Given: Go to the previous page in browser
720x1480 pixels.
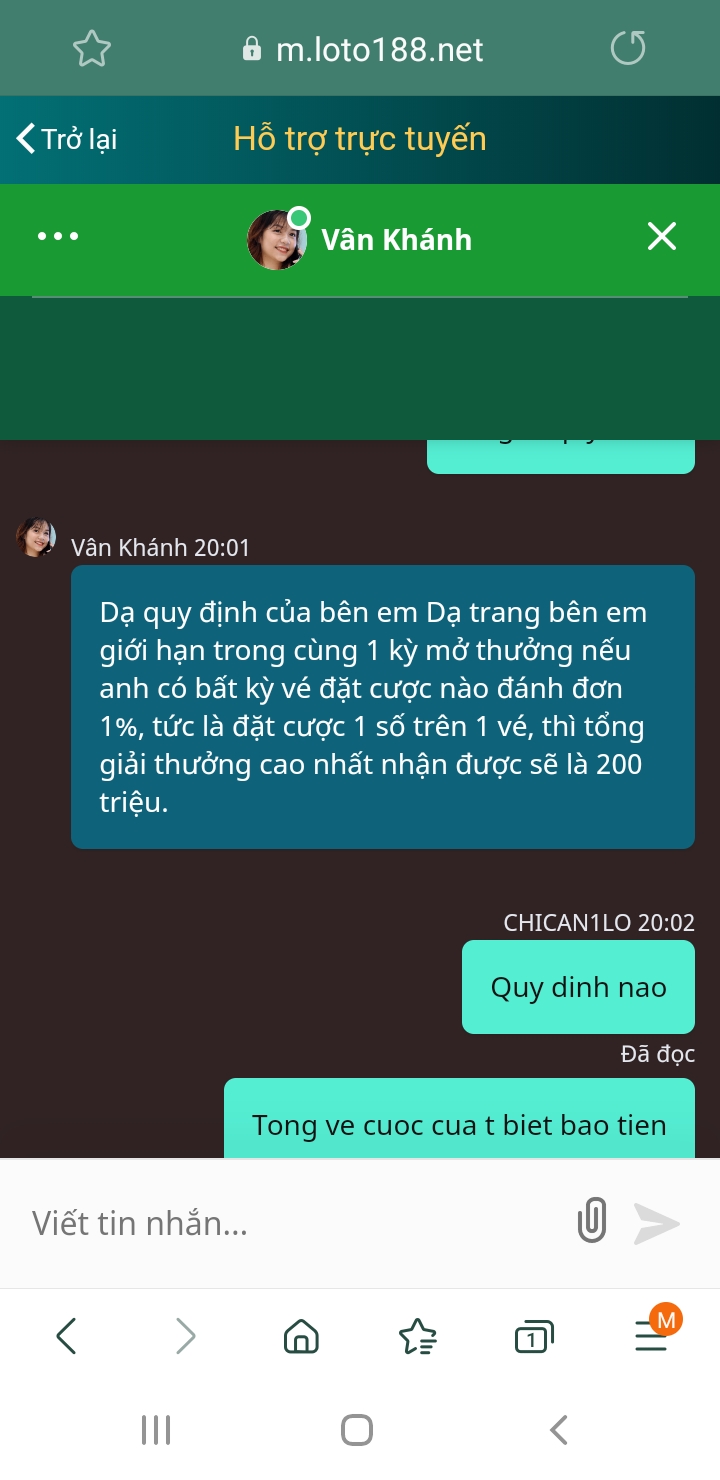Looking at the screenshot, I should [66, 1336].
